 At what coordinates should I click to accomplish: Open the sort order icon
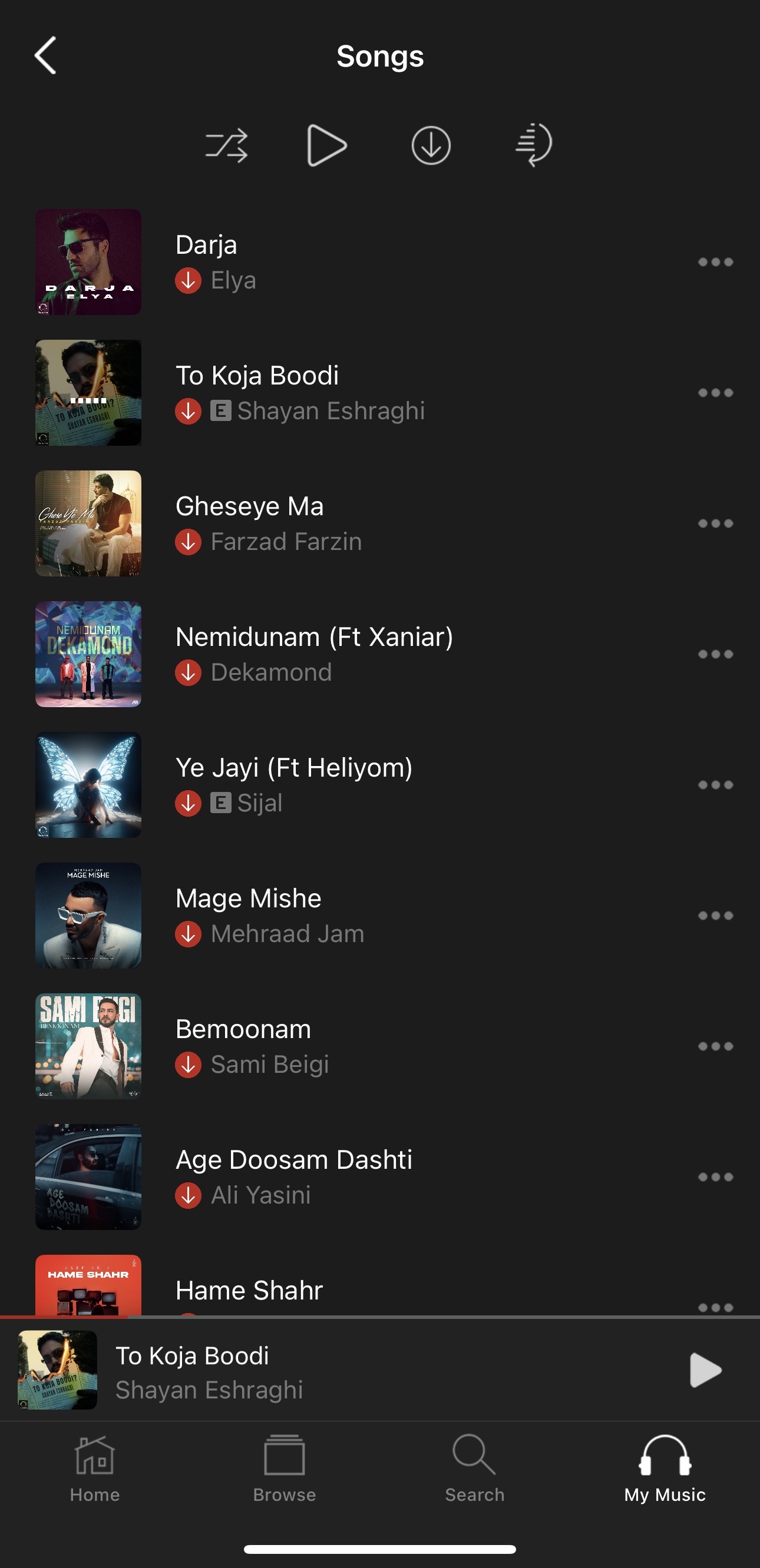tap(533, 145)
